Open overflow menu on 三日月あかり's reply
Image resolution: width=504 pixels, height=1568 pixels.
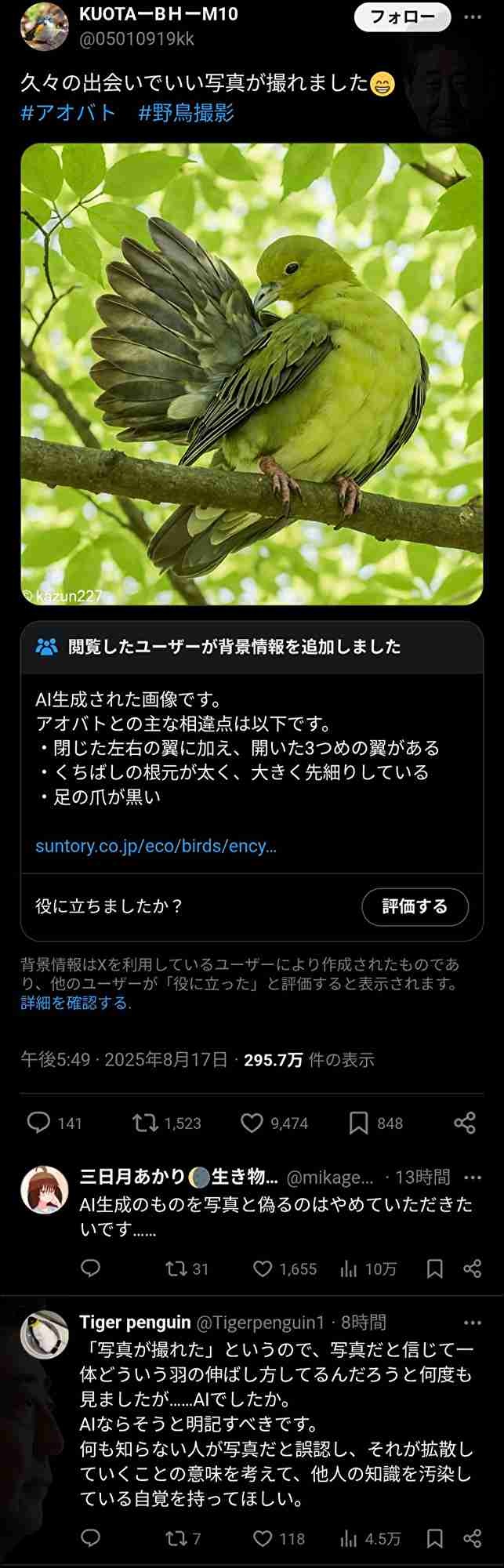click(473, 1178)
